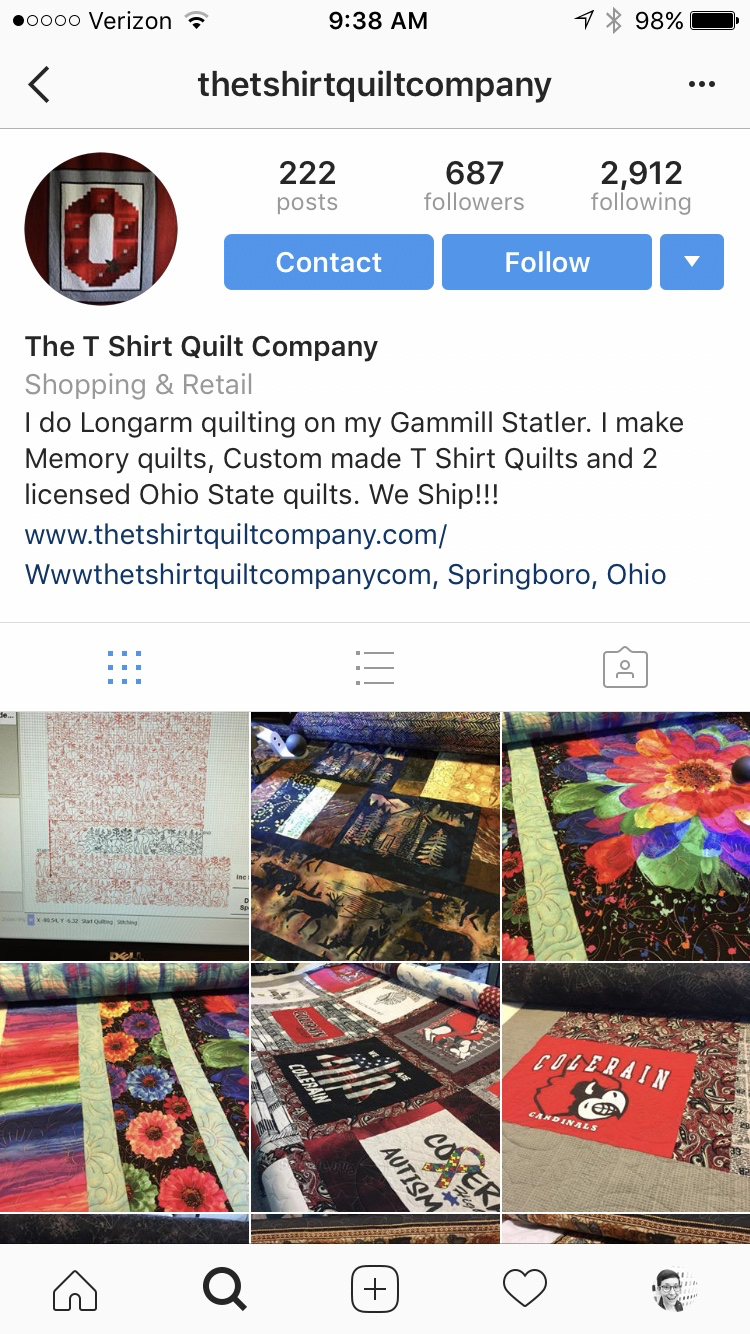
Task: Open www.thetshirtquiltcompany.com website link
Action: click(235, 535)
